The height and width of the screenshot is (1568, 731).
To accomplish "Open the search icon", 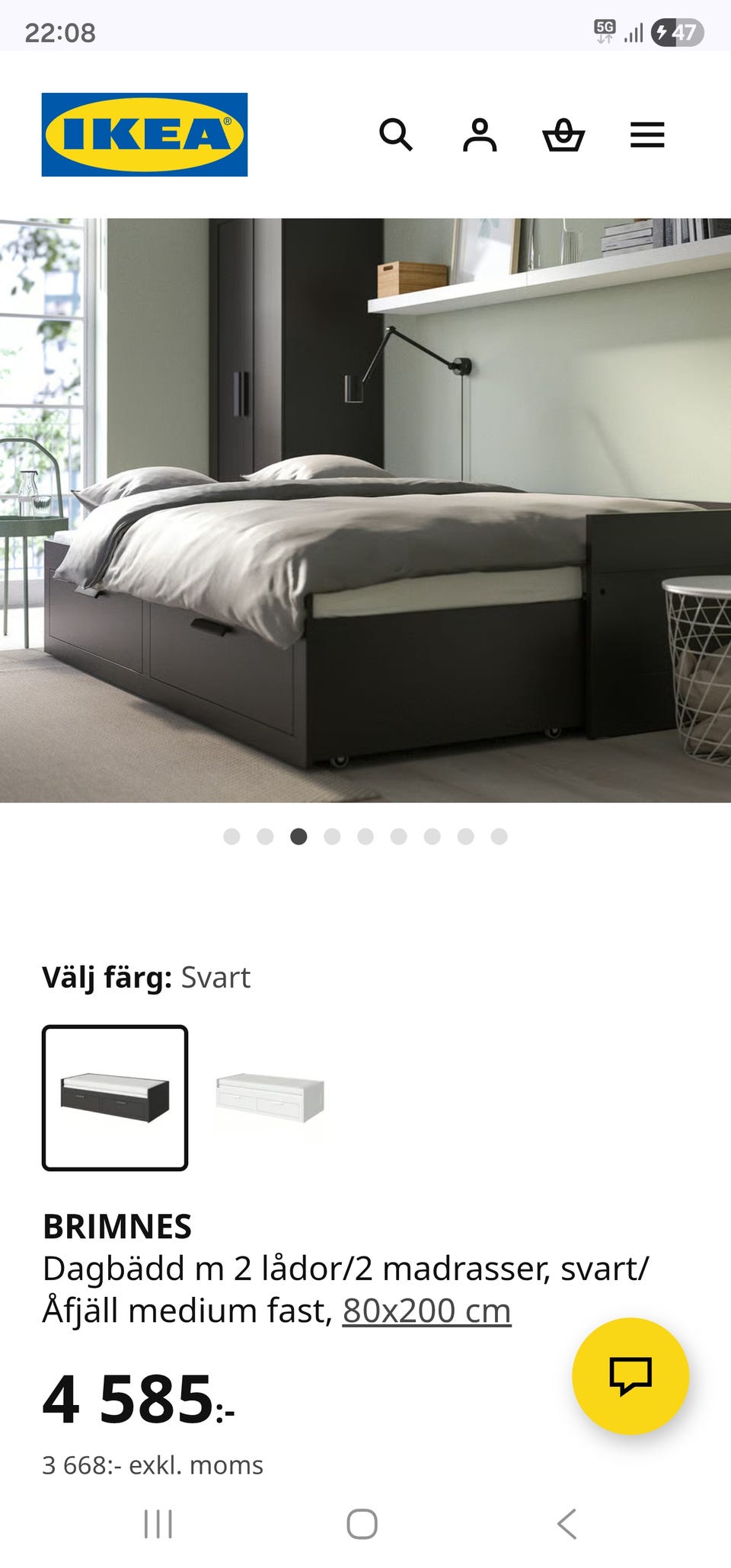I will (396, 135).
